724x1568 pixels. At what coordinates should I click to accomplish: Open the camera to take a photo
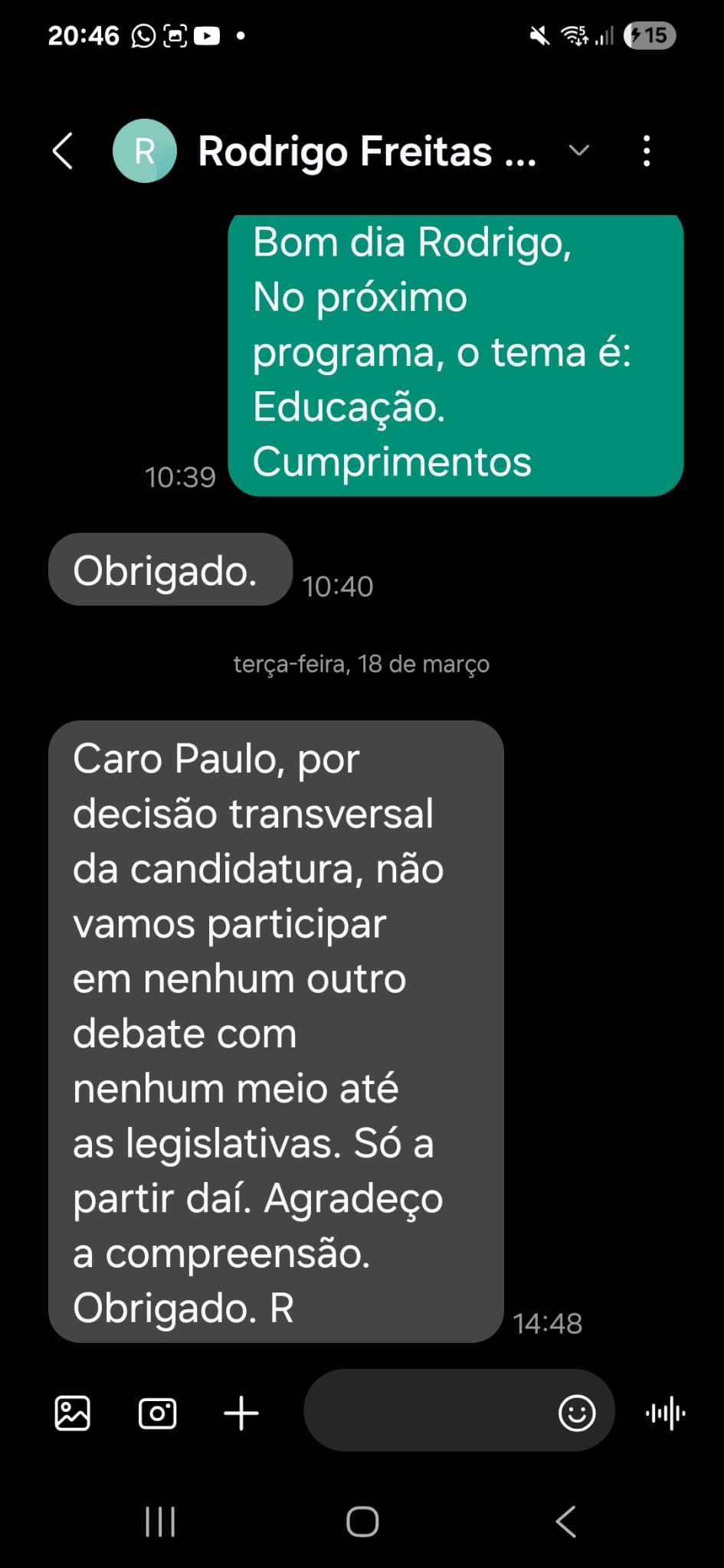(157, 1413)
